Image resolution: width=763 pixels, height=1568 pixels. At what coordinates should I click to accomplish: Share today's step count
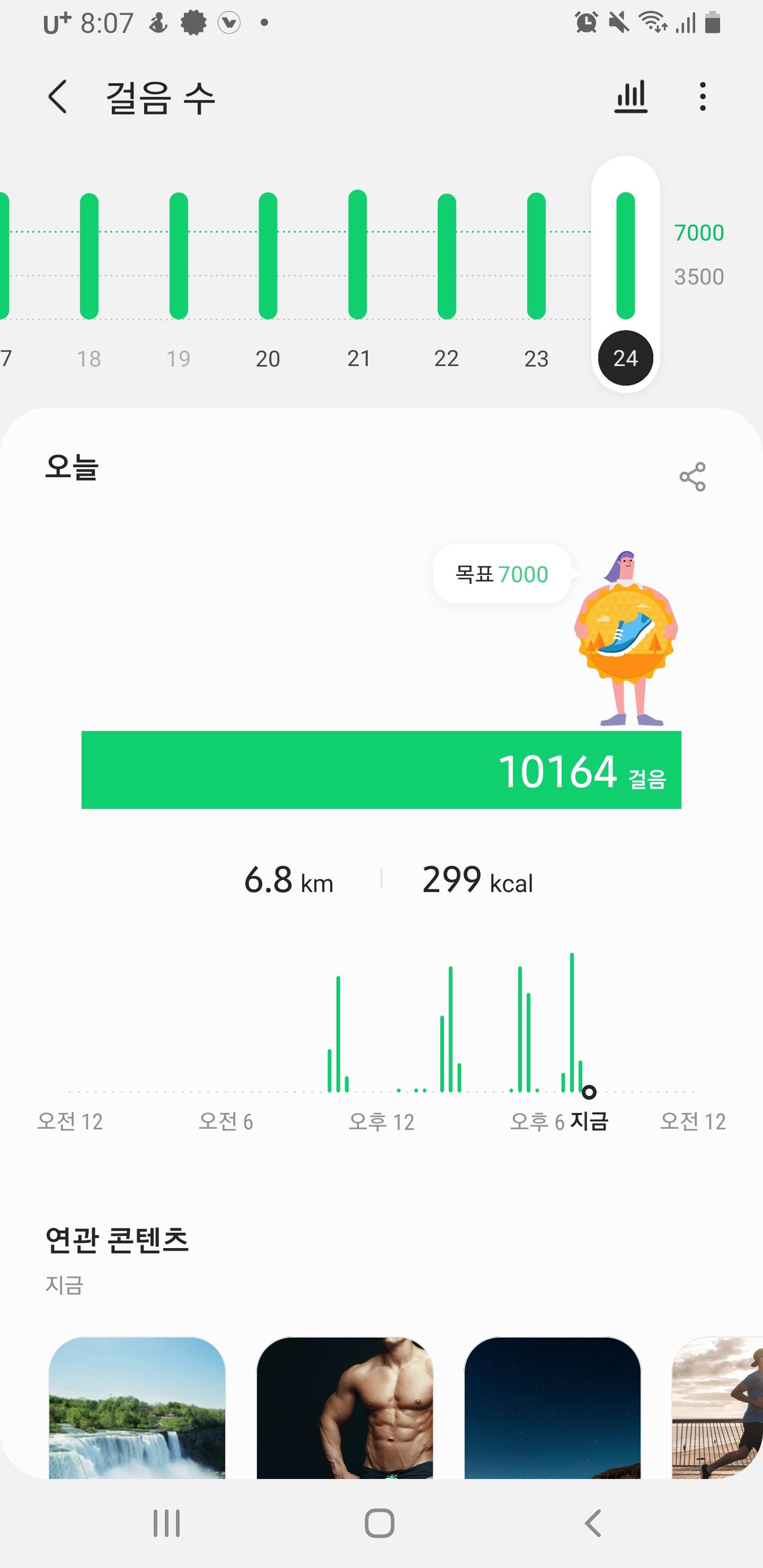point(693,477)
